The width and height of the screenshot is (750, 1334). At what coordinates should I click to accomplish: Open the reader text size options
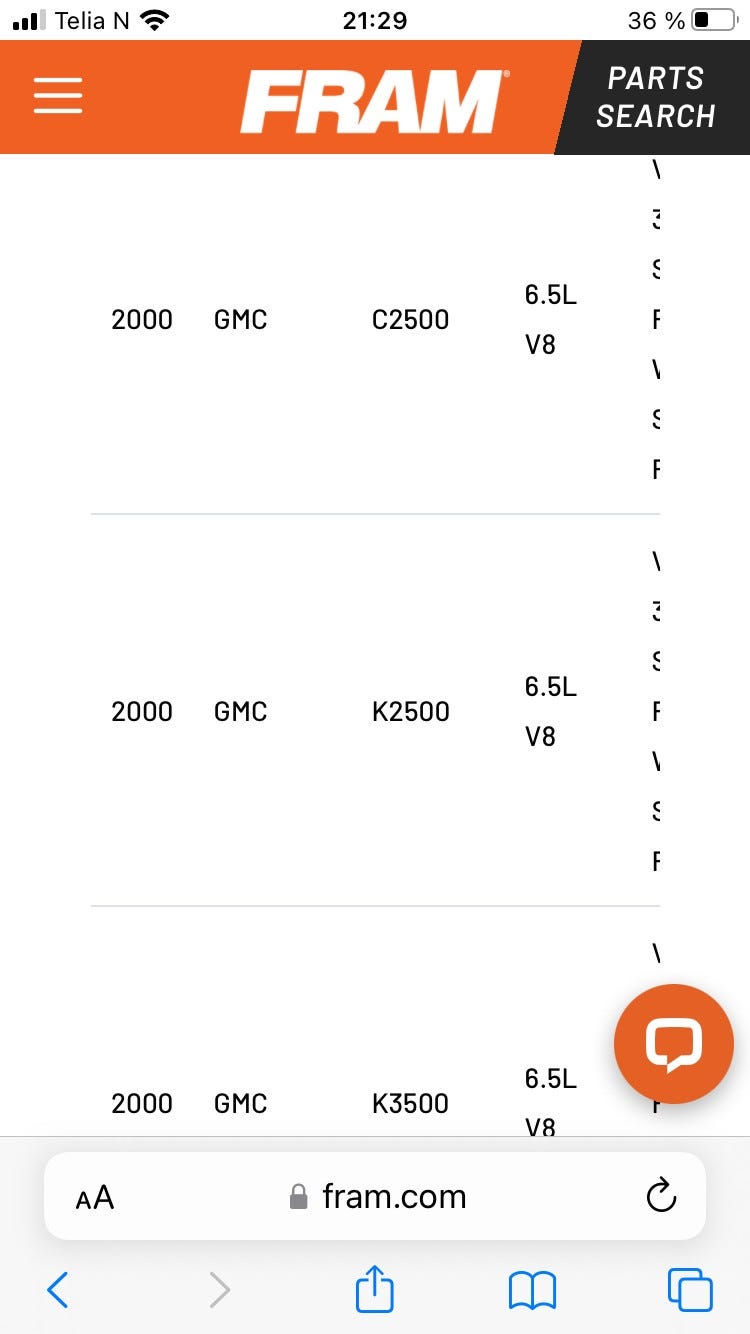point(95,1197)
